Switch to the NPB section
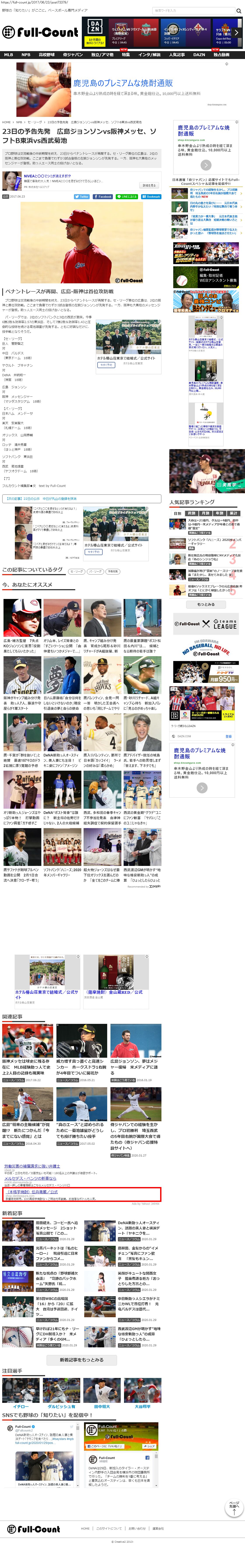 (26, 55)
